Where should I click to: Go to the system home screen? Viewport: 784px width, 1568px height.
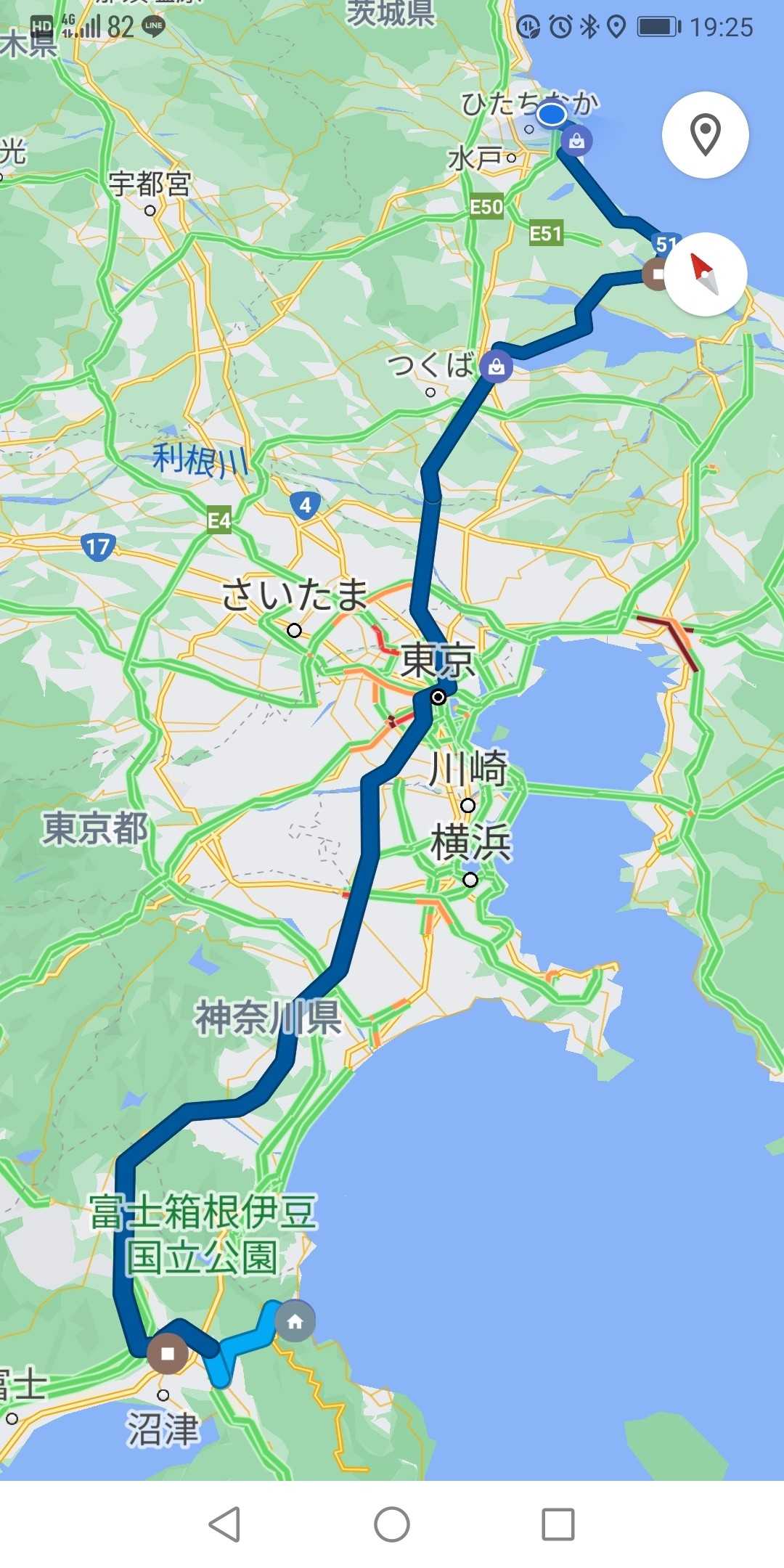(392, 1524)
